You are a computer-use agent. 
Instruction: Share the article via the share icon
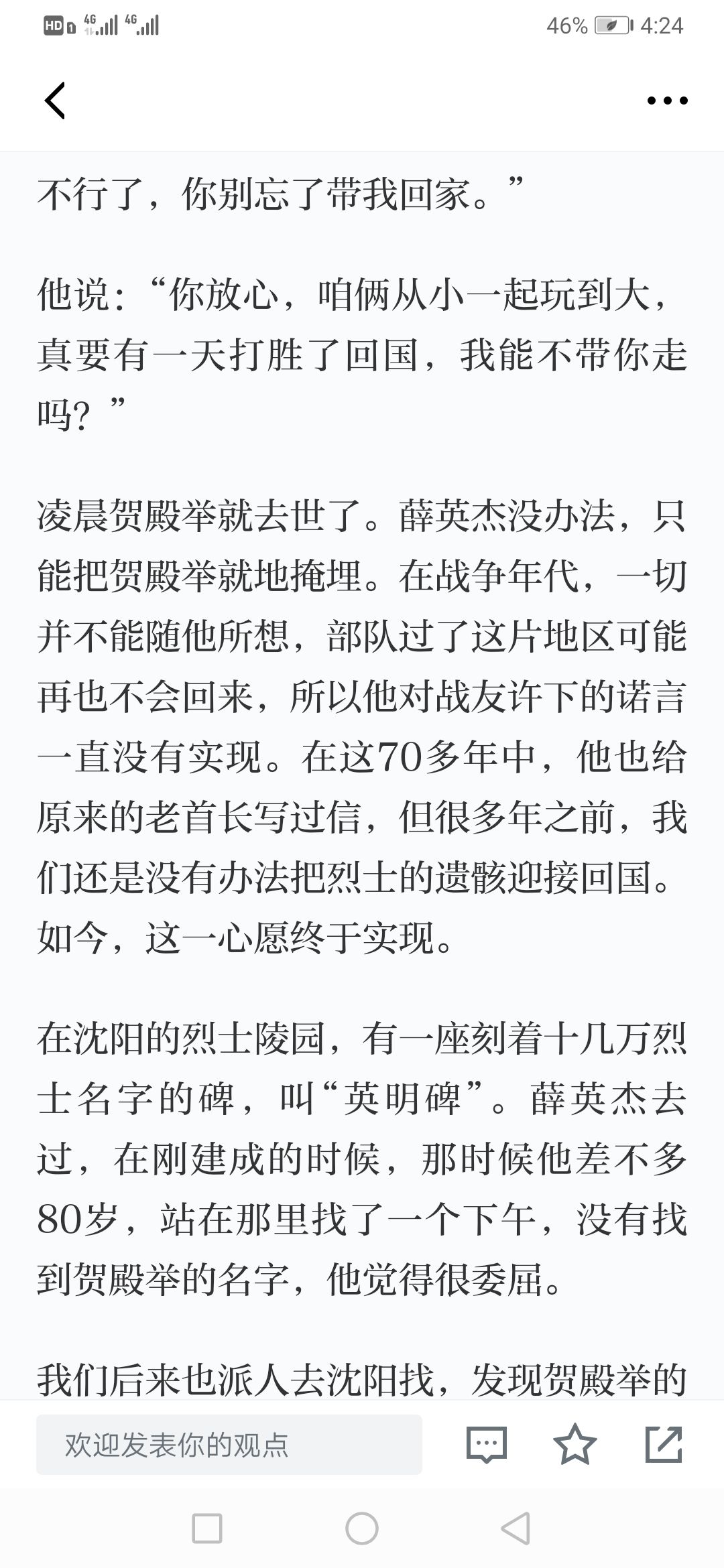664,1444
